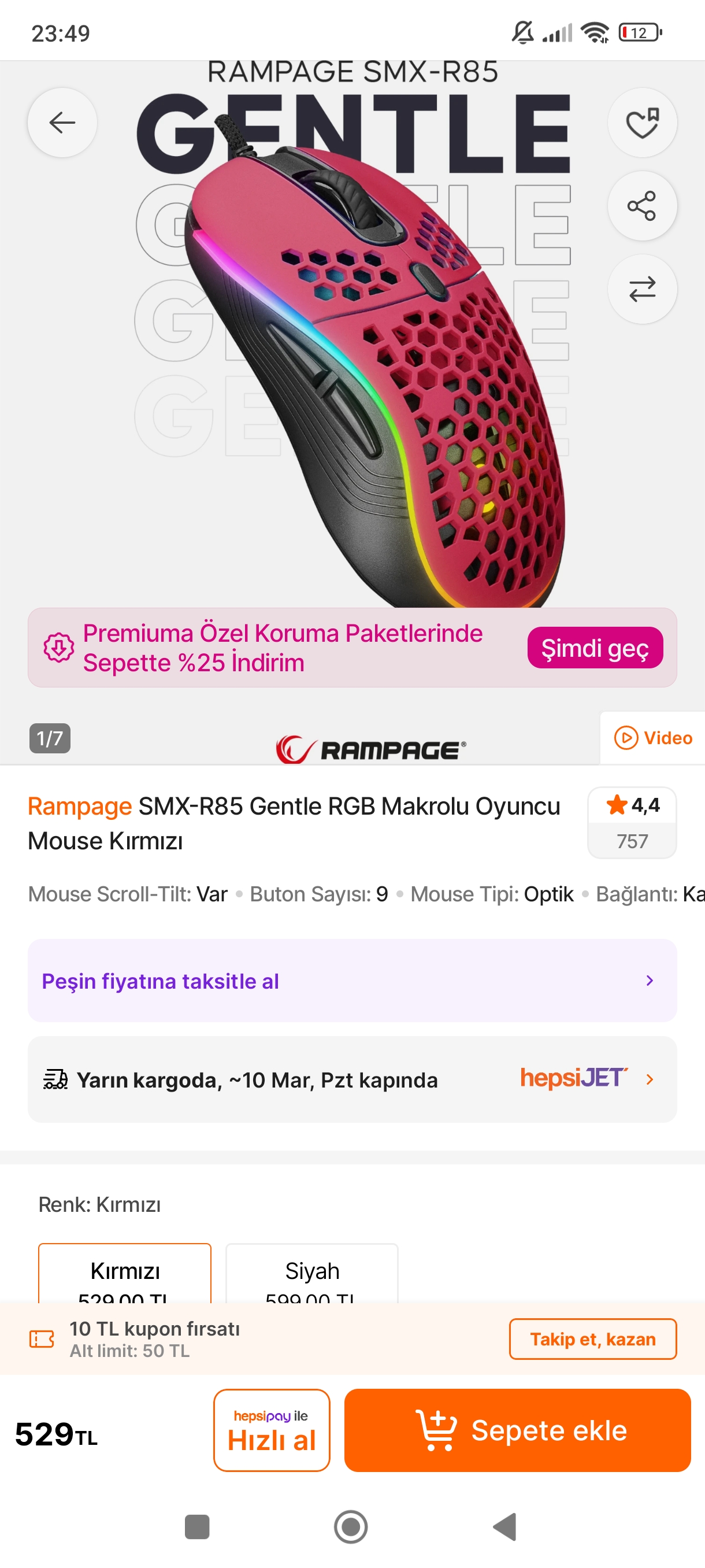Tap the Şimdi geç button
Screen dimensions: 705x1568
(x=594, y=648)
